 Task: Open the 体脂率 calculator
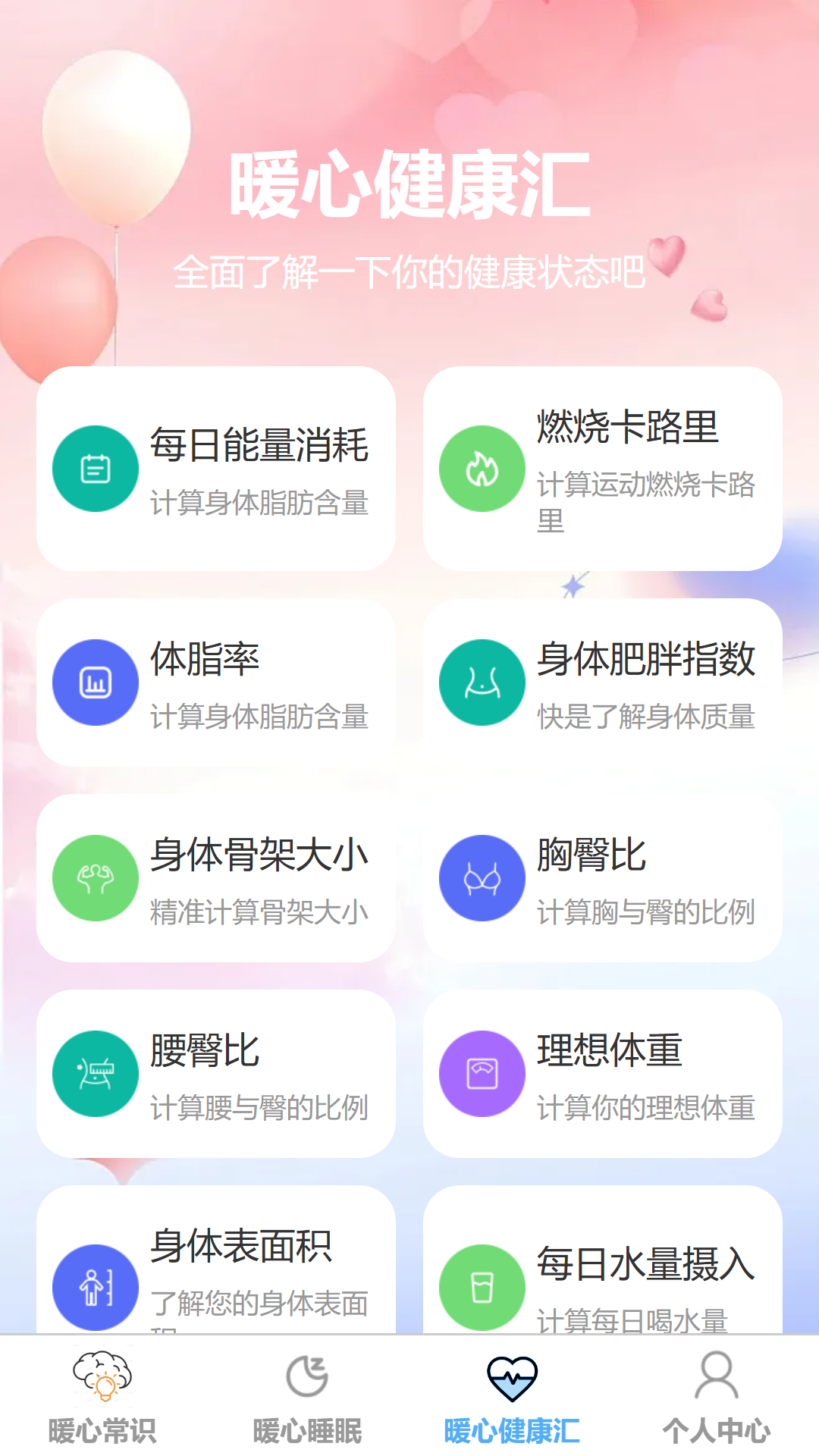pyautogui.click(x=216, y=682)
